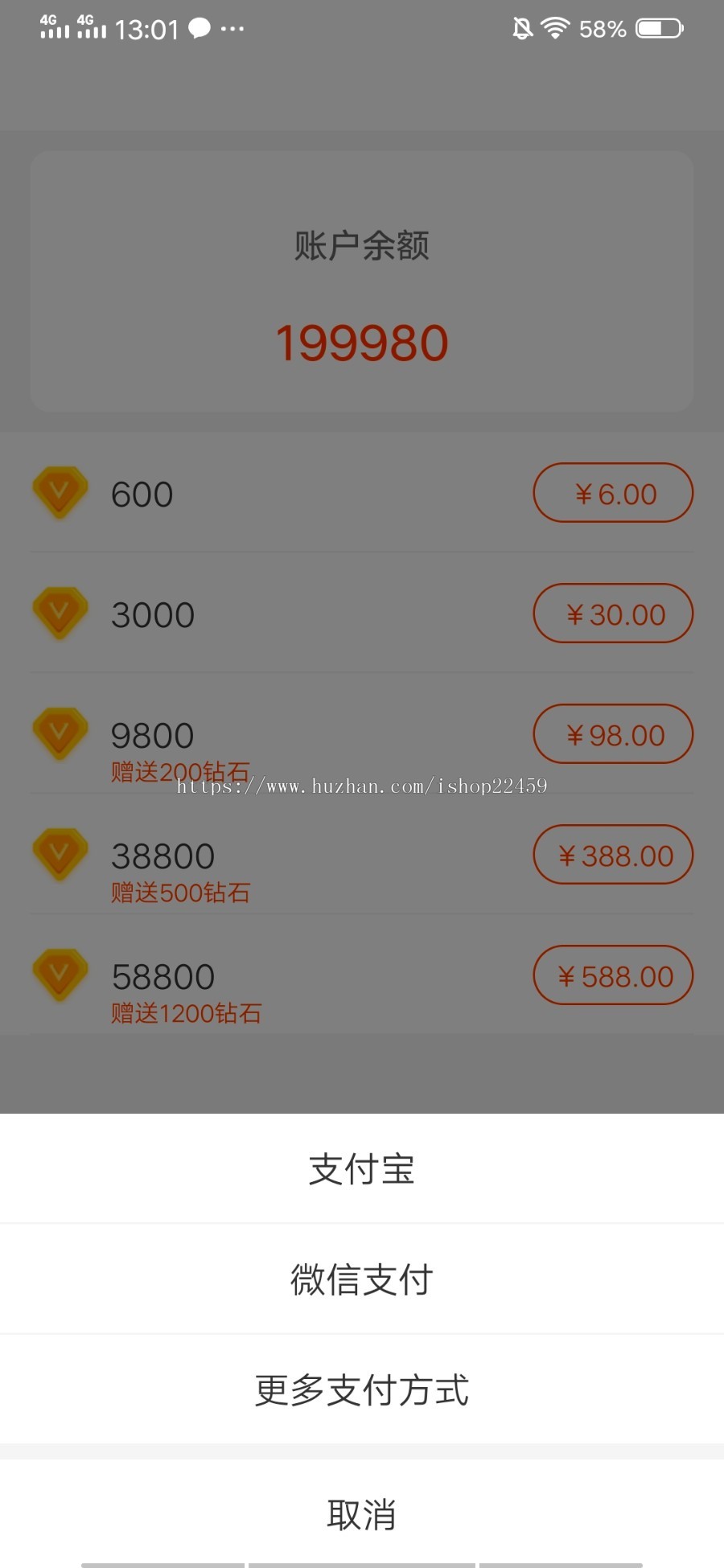Image resolution: width=724 pixels, height=1568 pixels.
Task: Tap 取消 to dismiss payment sheet
Action: point(362,1515)
